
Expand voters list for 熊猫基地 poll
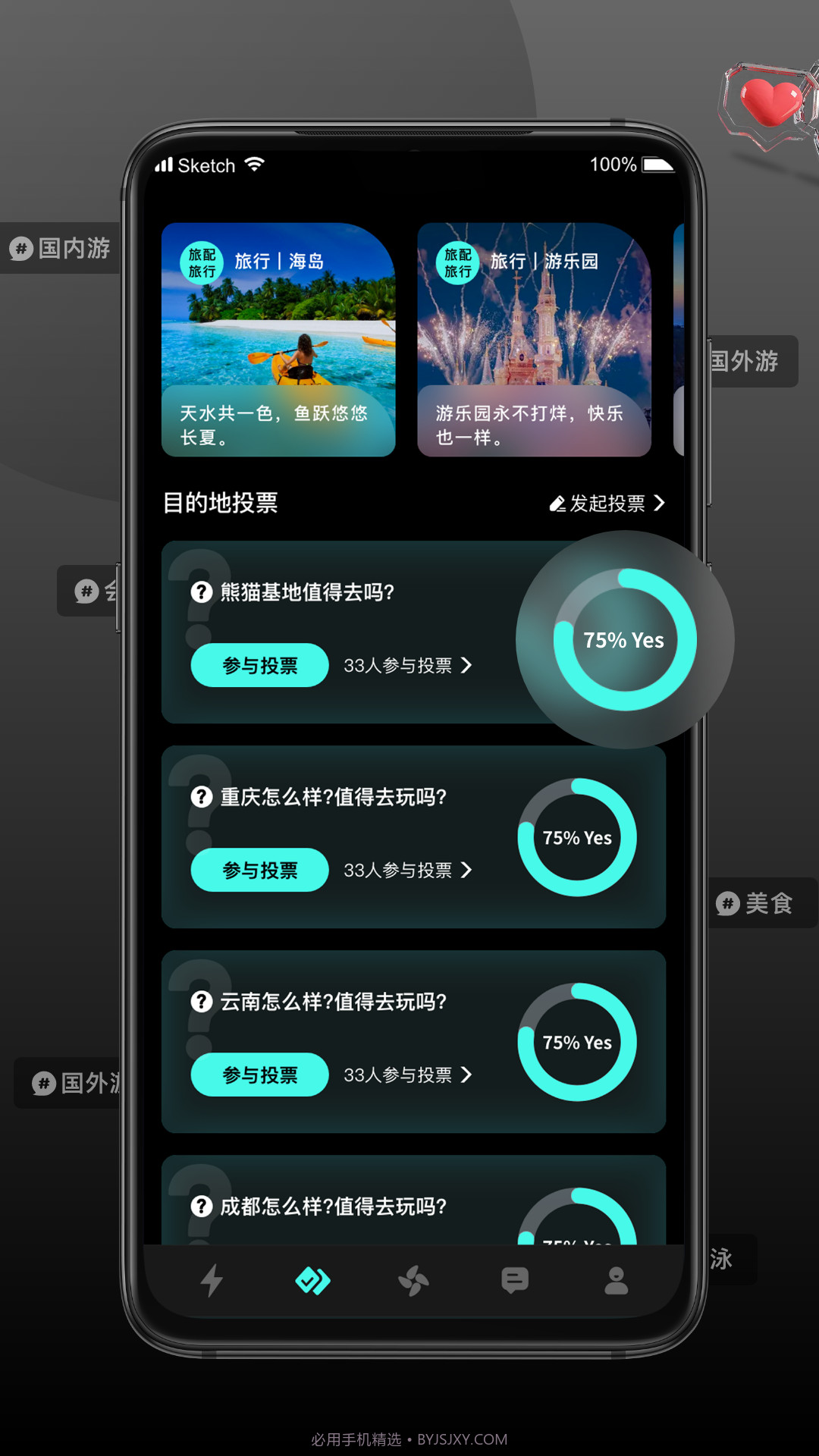point(468,665)
